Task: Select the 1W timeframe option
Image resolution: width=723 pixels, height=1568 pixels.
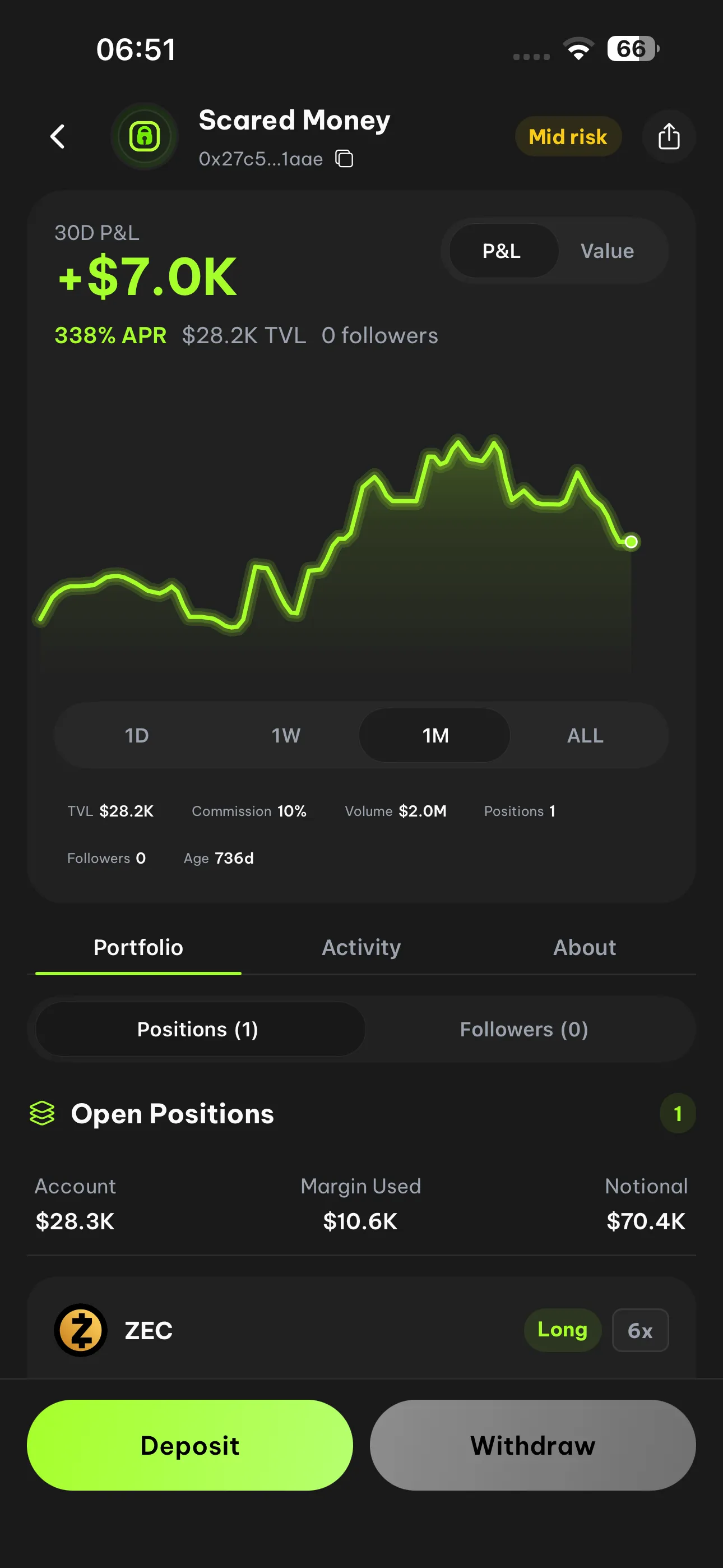Action: [x=285, y=735]
